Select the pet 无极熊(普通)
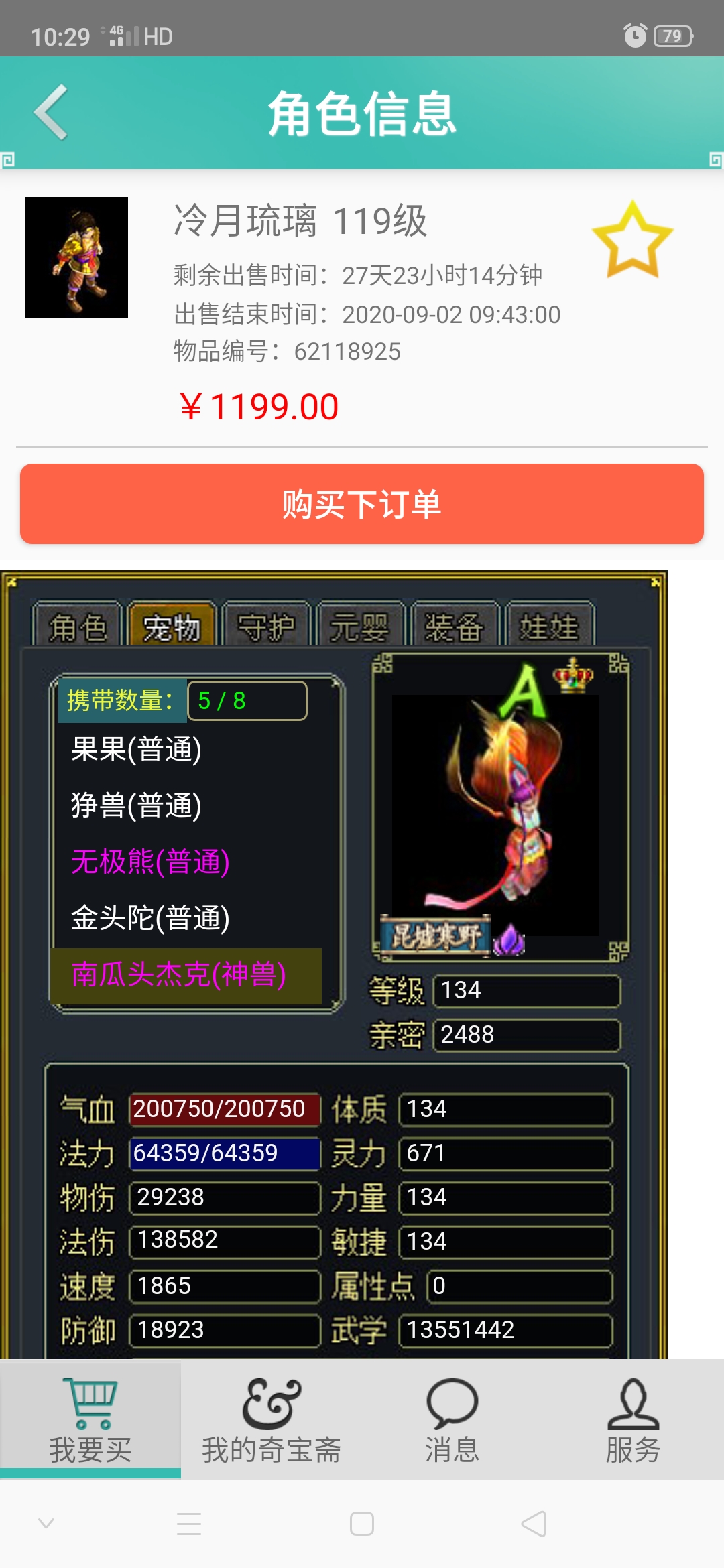724x1568 pixels. [151, 862]
